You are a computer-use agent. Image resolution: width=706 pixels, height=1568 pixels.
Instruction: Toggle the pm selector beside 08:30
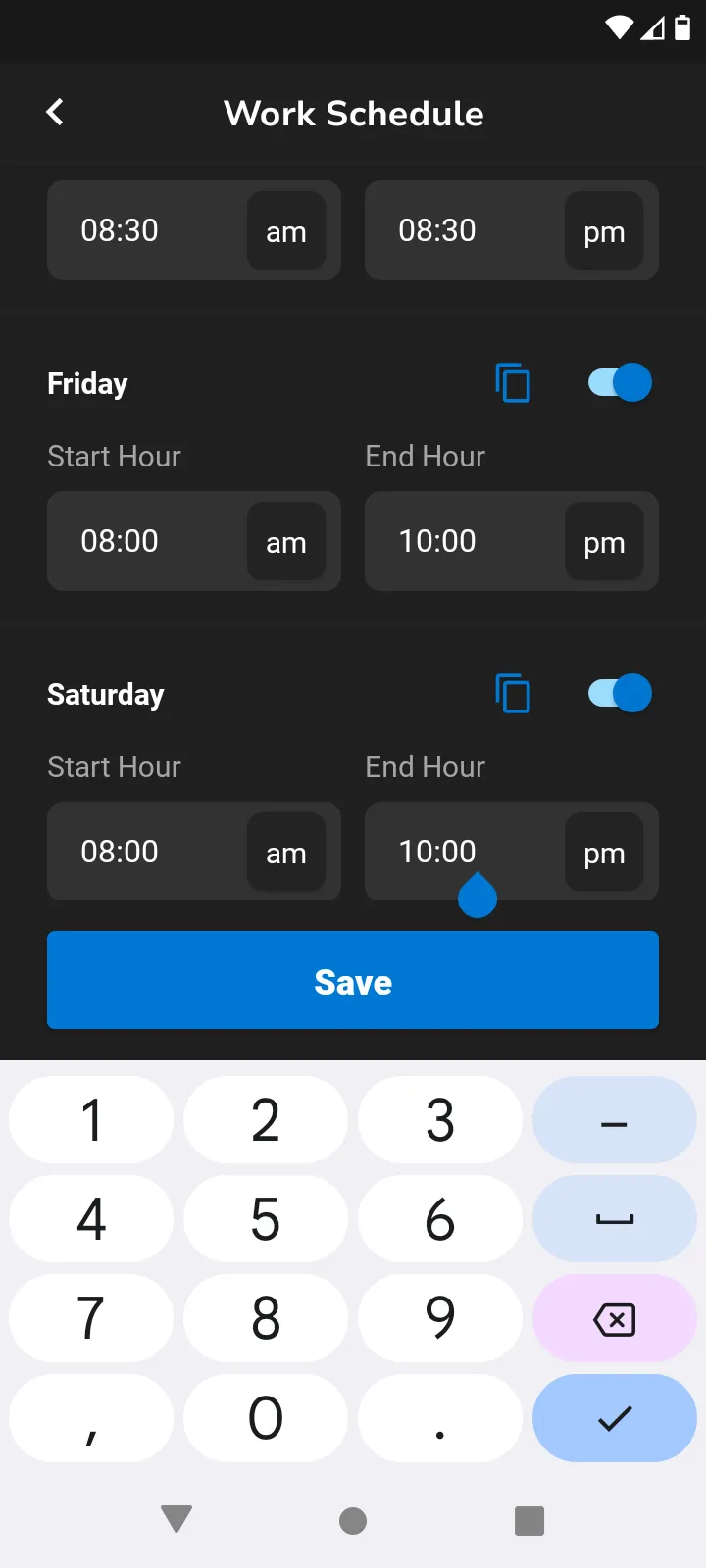click(604, 231)
